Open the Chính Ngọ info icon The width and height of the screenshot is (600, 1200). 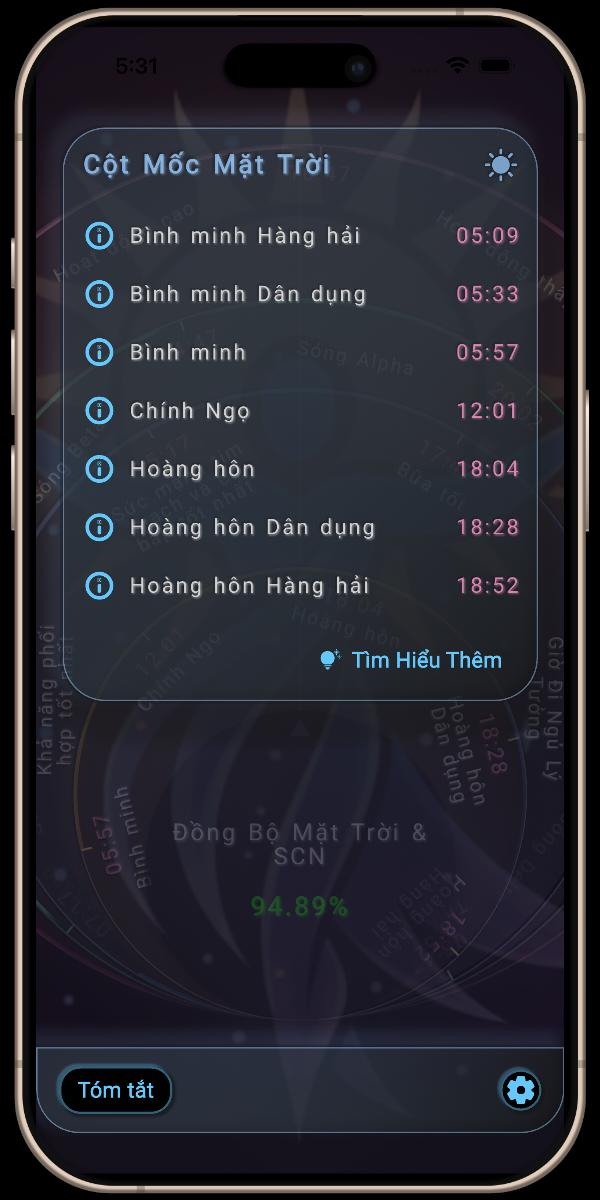99,410
